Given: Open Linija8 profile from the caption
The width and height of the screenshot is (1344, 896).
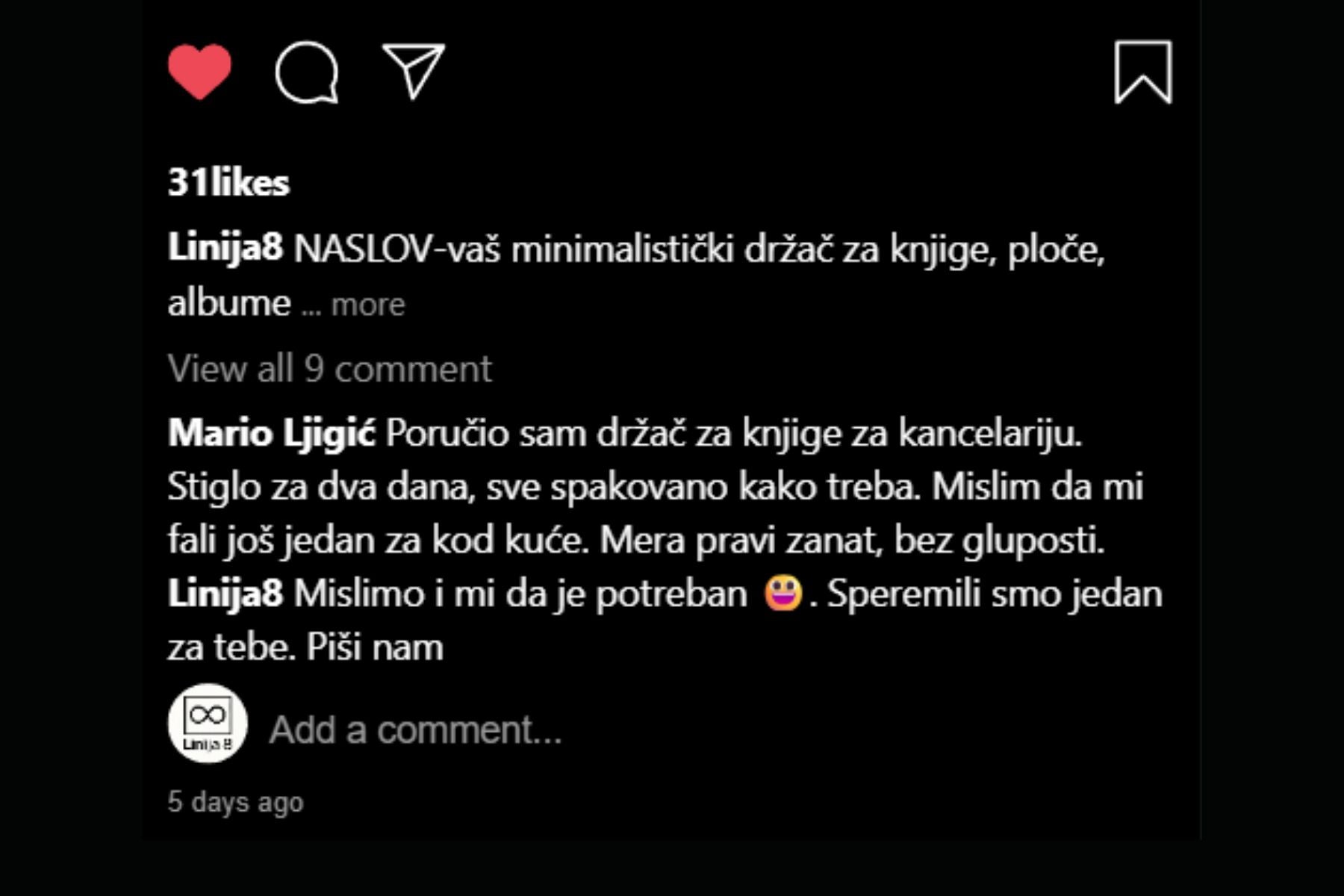Looking at the screenshot, I should click(x=225, y=248).
